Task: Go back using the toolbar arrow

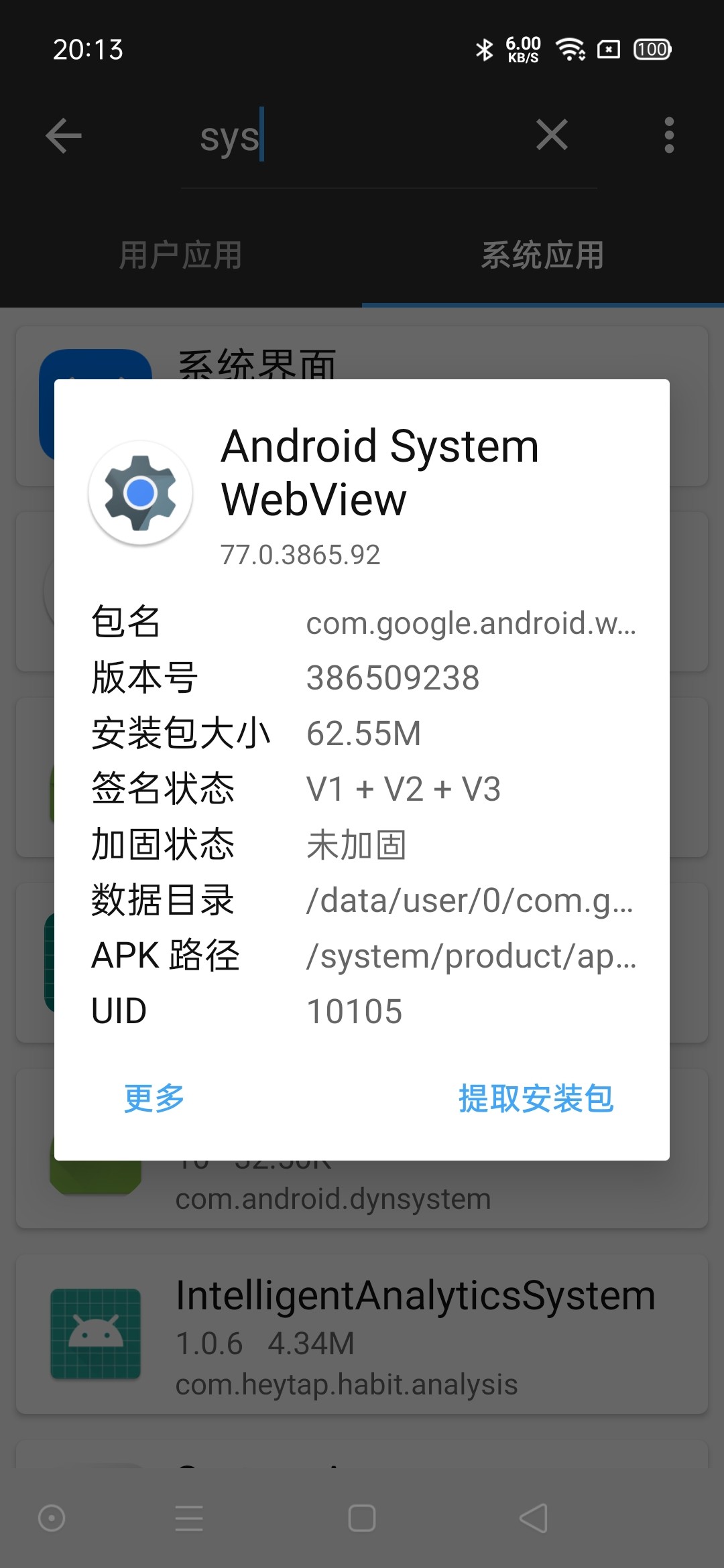Action: pos(64,135)
